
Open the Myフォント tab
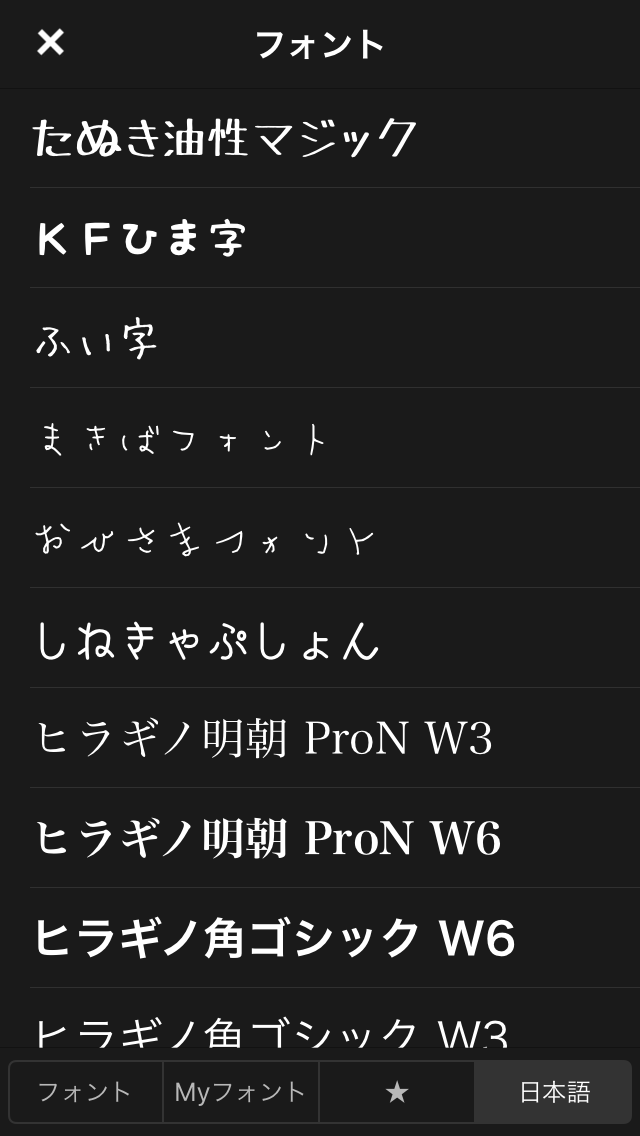point(241,1092)
